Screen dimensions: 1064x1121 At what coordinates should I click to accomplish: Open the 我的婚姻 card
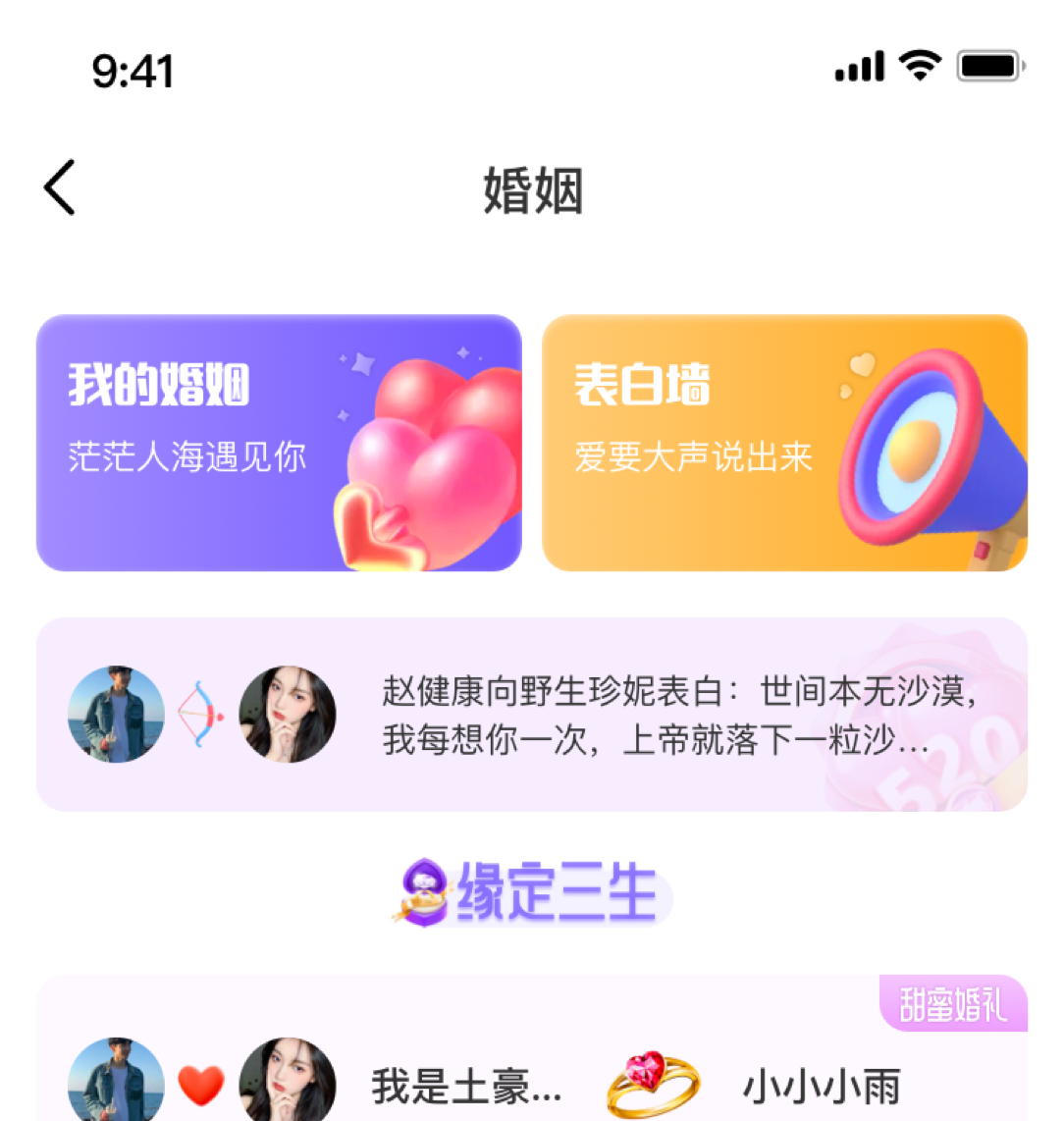click(279, 443)
